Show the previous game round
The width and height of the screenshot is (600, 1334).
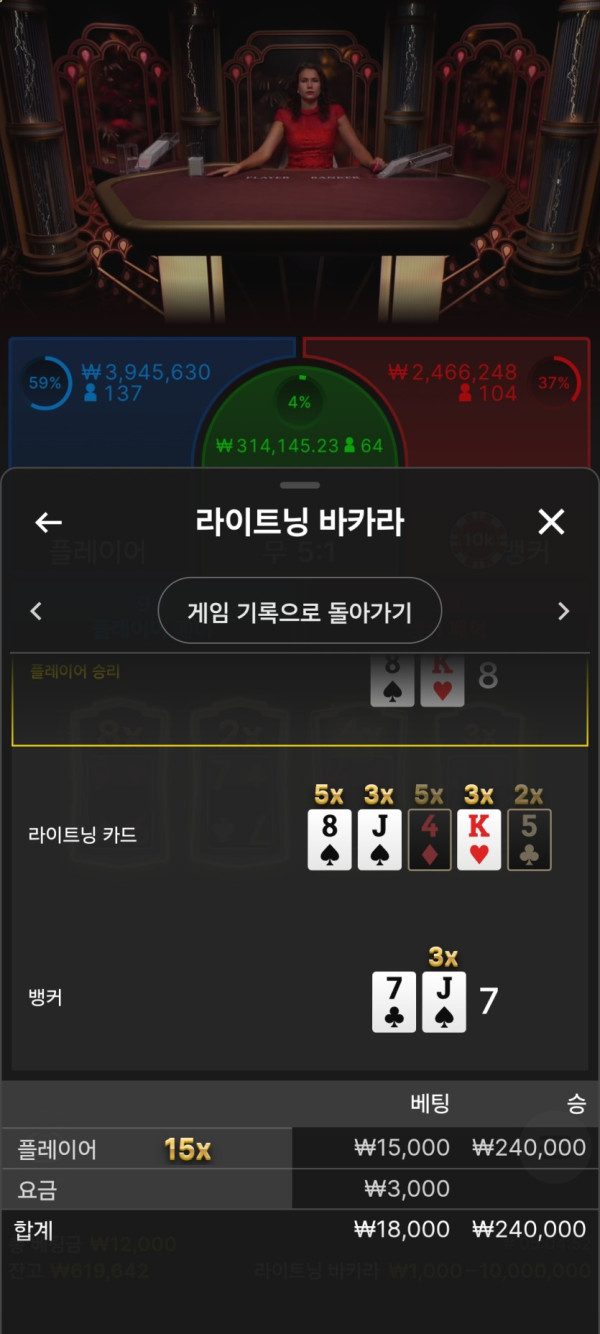coord(36,611)
